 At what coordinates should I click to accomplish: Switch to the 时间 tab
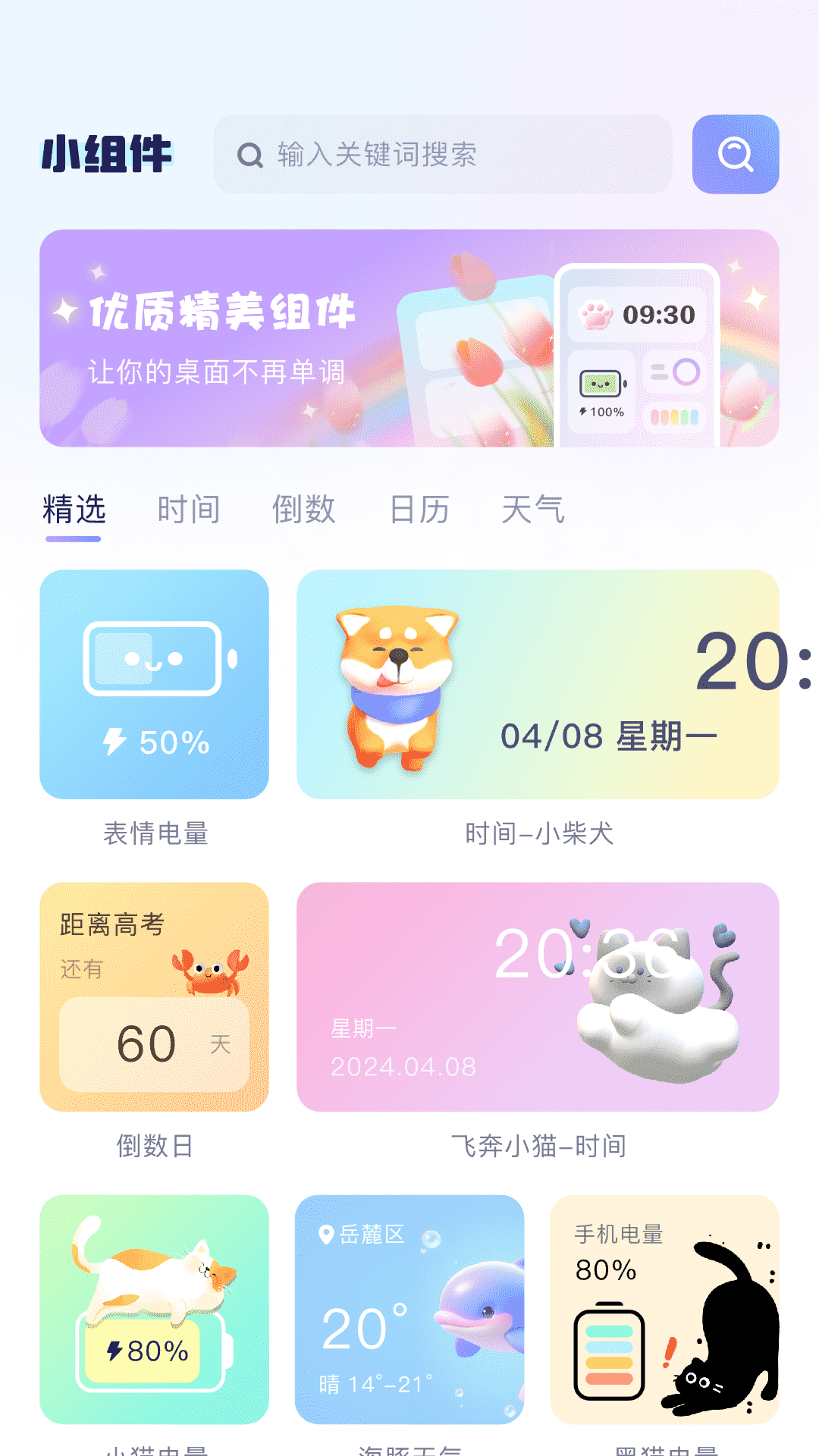(188, 509)
